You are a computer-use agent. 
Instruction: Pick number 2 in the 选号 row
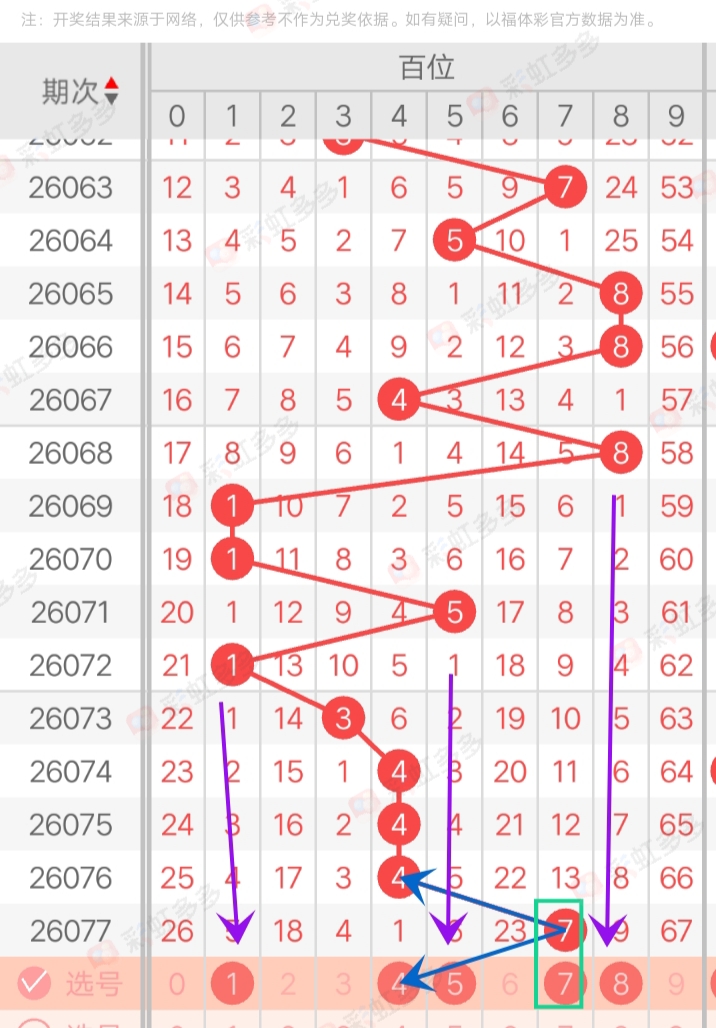pyautogui.click(x=288, y=985)
